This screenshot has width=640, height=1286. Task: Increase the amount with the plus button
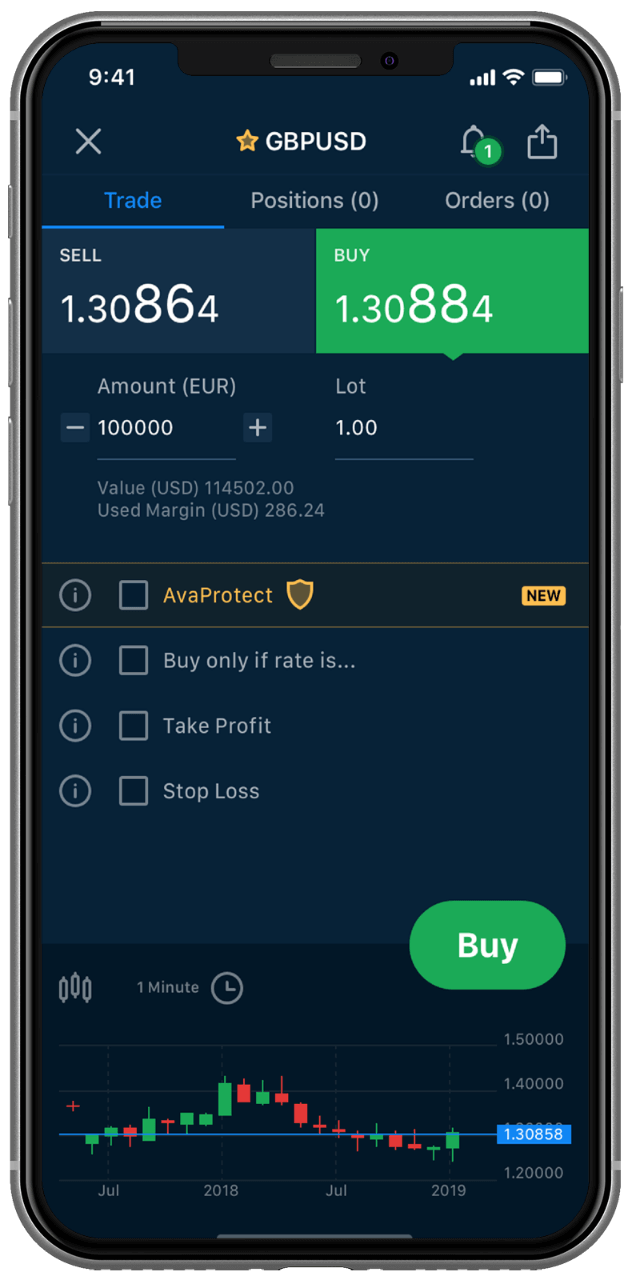tap(257, 428)
